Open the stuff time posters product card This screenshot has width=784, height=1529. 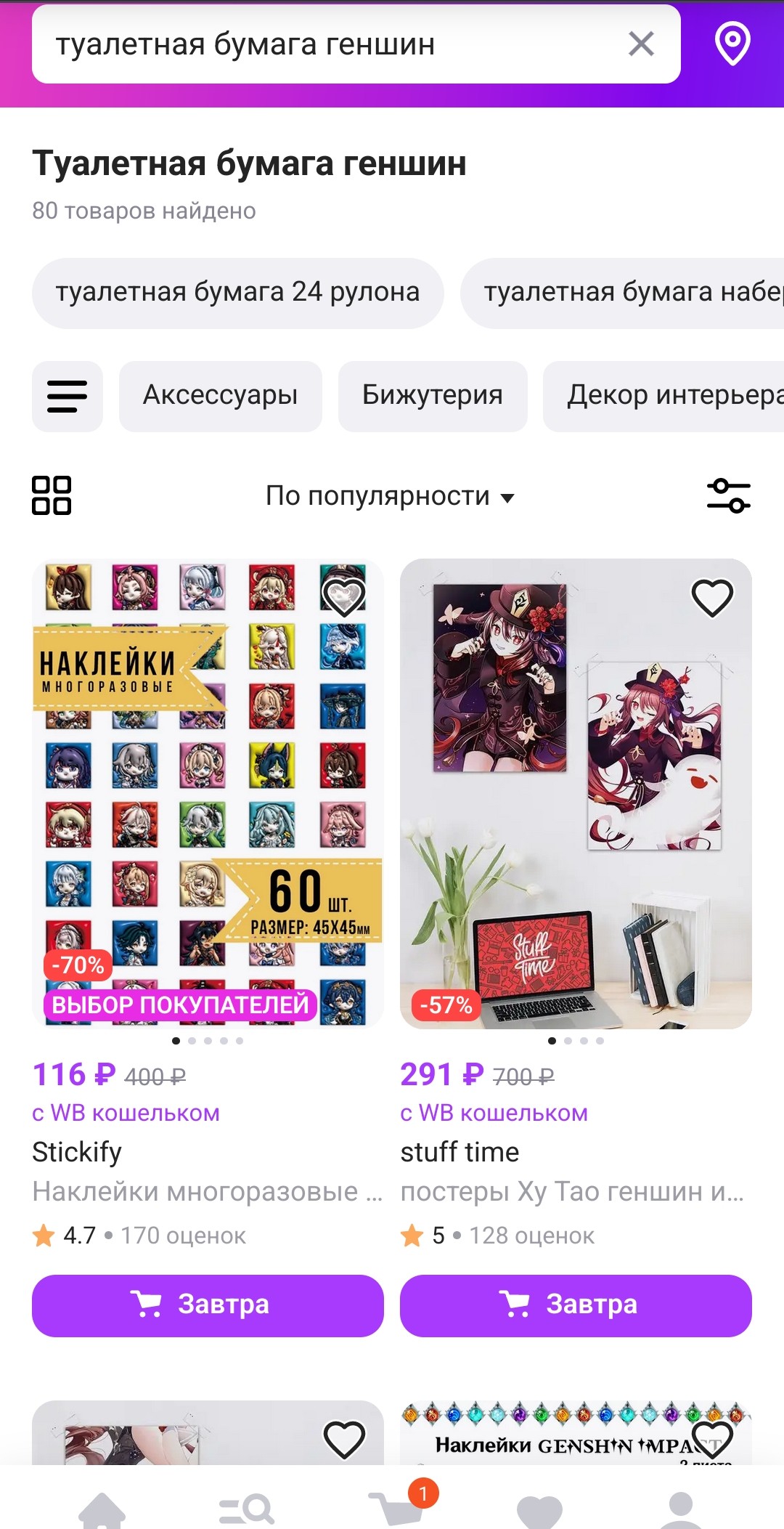576,792
